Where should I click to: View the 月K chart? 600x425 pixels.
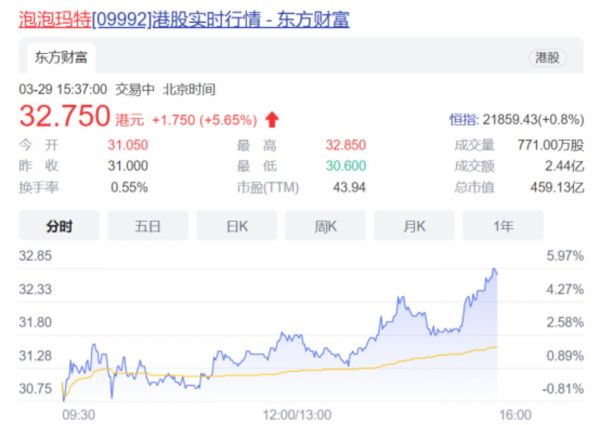(x=414, y=226)
